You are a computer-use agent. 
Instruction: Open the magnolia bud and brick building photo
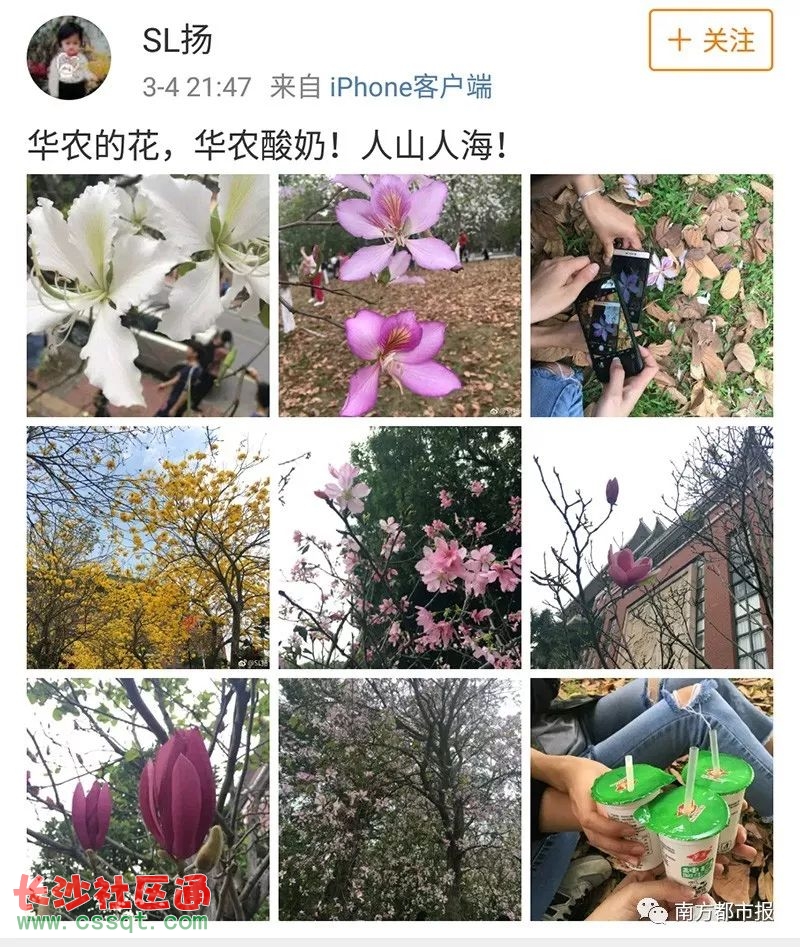tap(651, 547)
